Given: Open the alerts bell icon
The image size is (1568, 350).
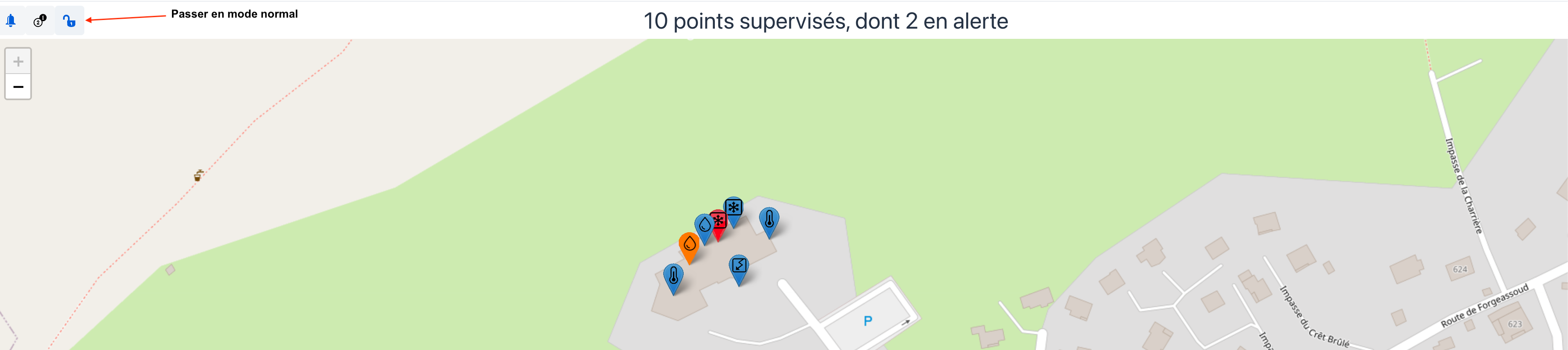Looking at the screenshot, I should 11,21.
